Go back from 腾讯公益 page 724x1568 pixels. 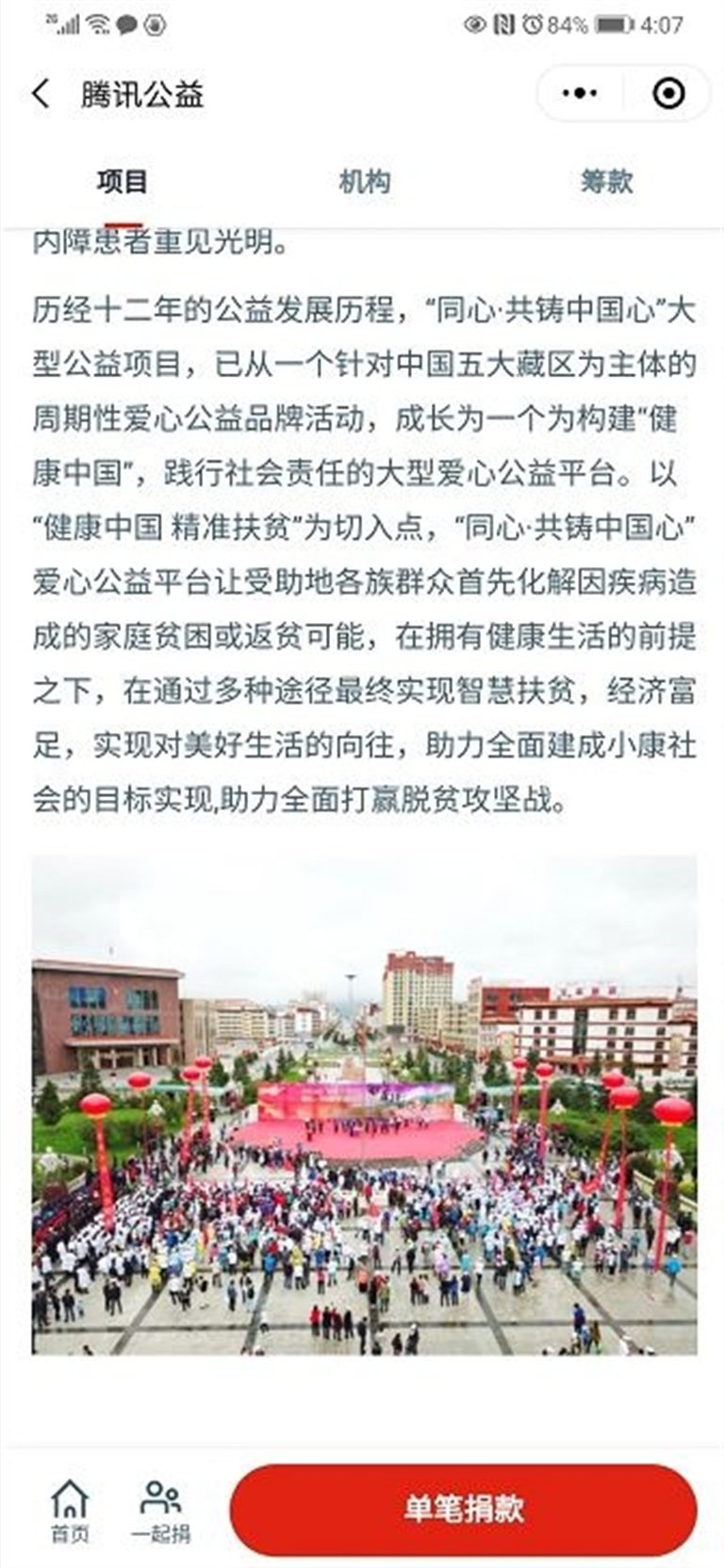pos(41,94)
